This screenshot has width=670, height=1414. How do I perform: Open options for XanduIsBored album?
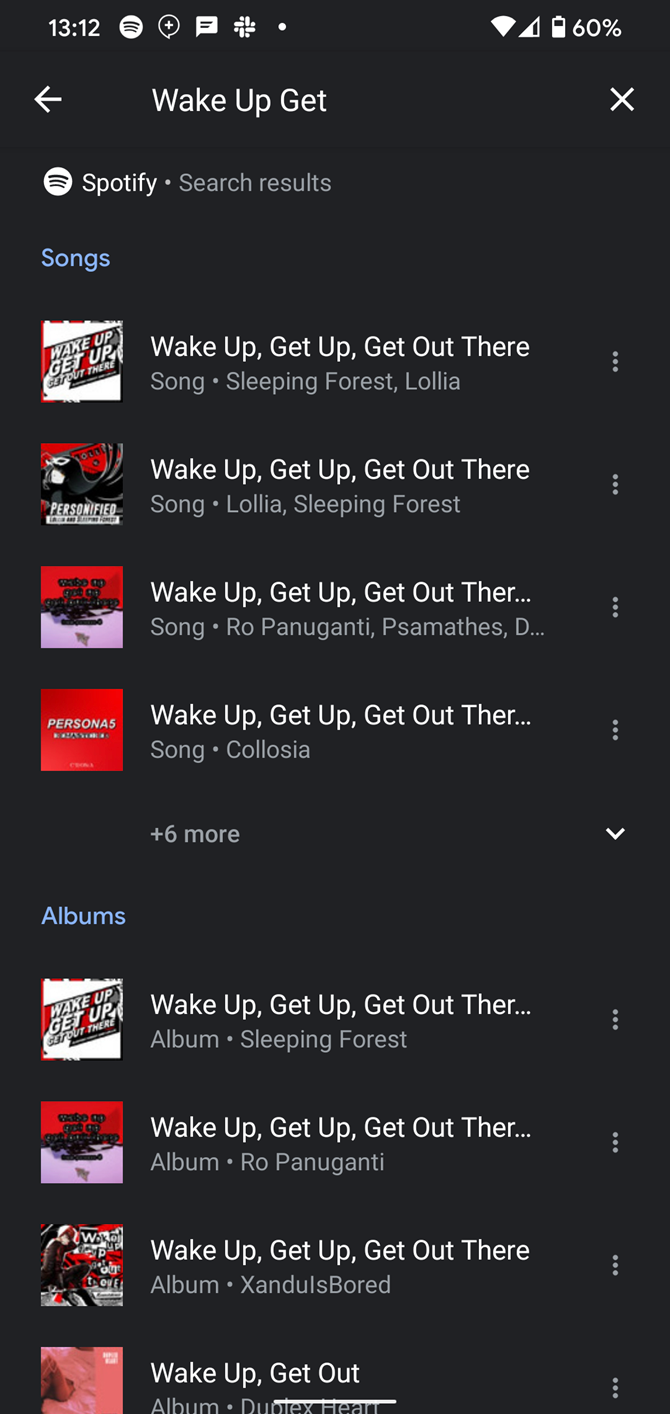coord(615,1266)
